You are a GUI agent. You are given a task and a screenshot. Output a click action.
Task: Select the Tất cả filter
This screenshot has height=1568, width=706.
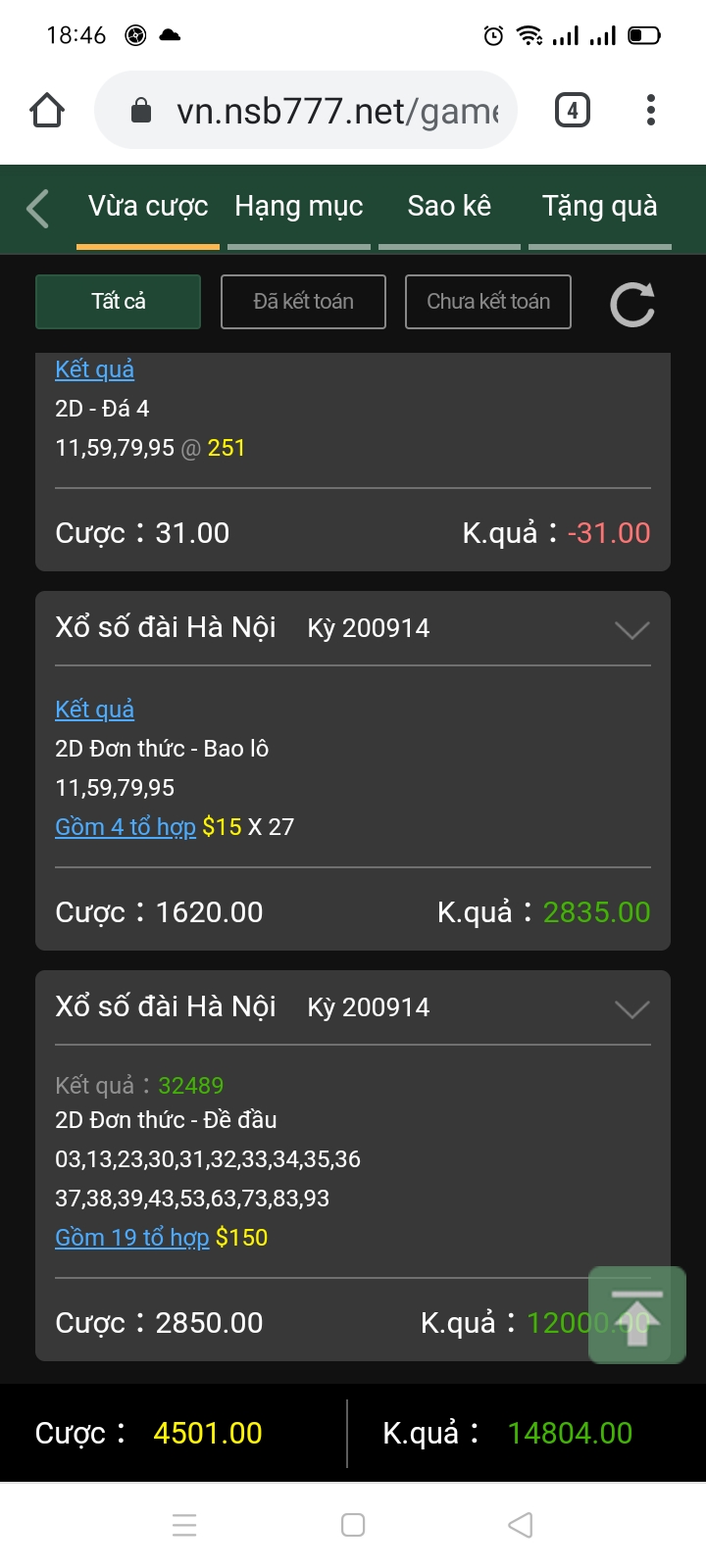[x=119, y=301]
